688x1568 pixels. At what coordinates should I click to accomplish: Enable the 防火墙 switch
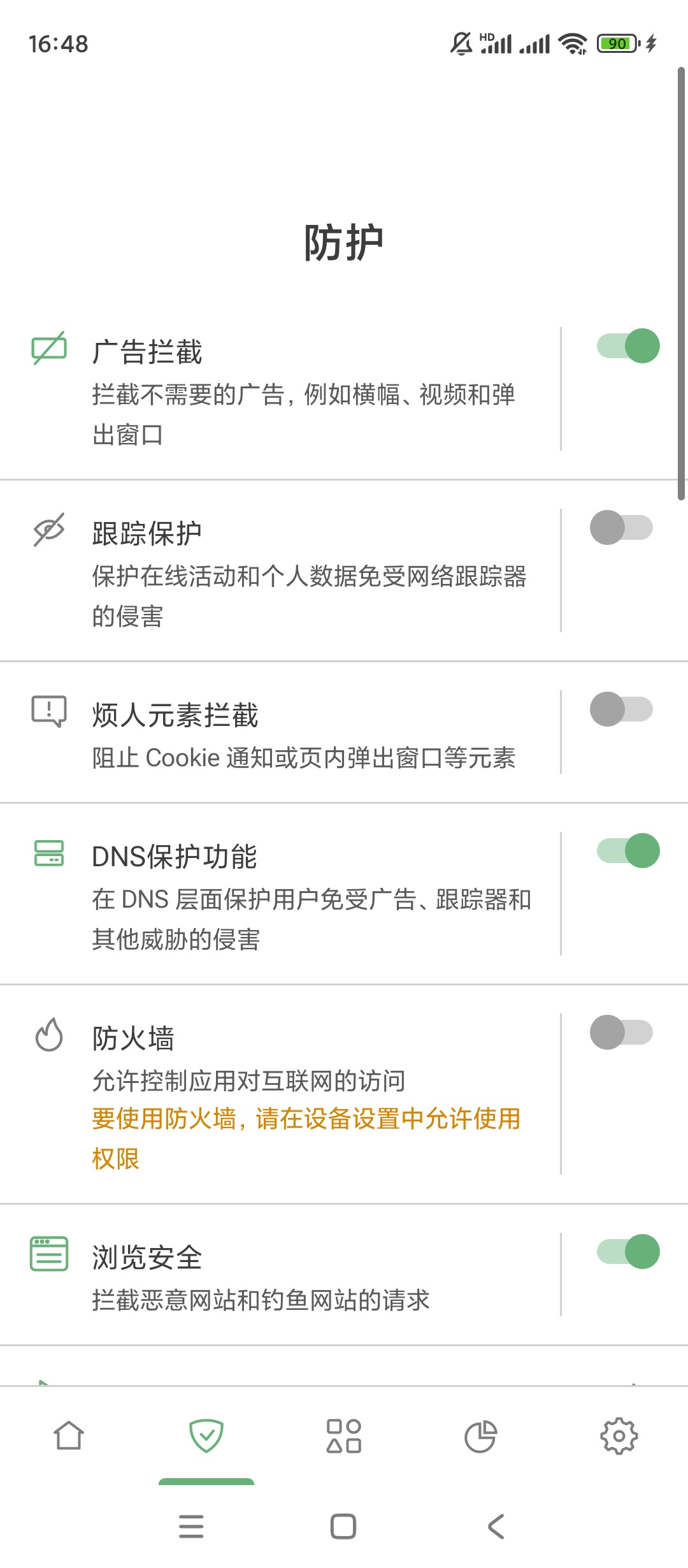(x=621, y=1033)
